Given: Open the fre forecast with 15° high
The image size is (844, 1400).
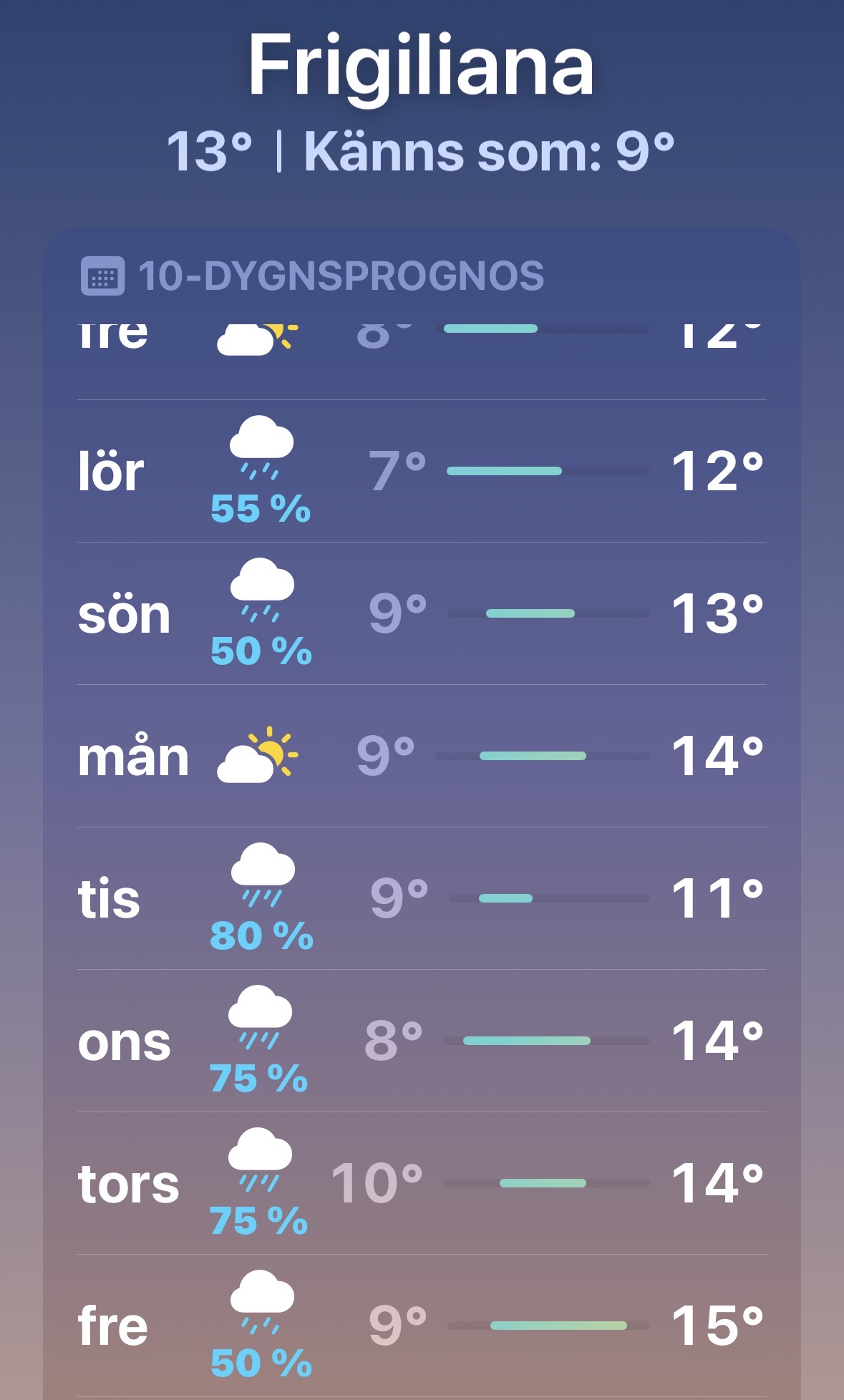Looking at the screenshot, I should pyautogui.click(x=421, y=1326).
